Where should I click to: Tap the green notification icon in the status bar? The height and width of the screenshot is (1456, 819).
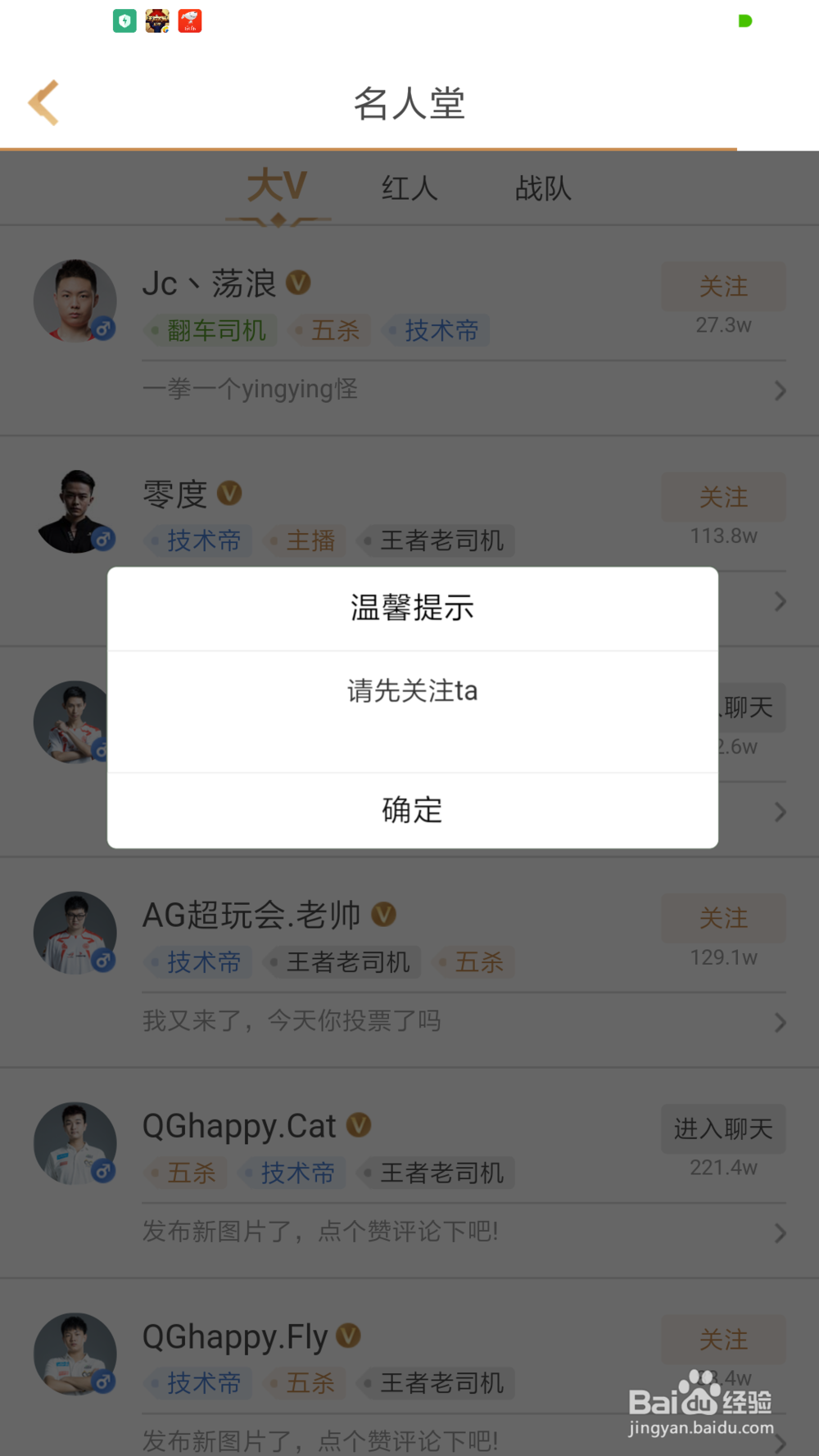click(744, 22)
